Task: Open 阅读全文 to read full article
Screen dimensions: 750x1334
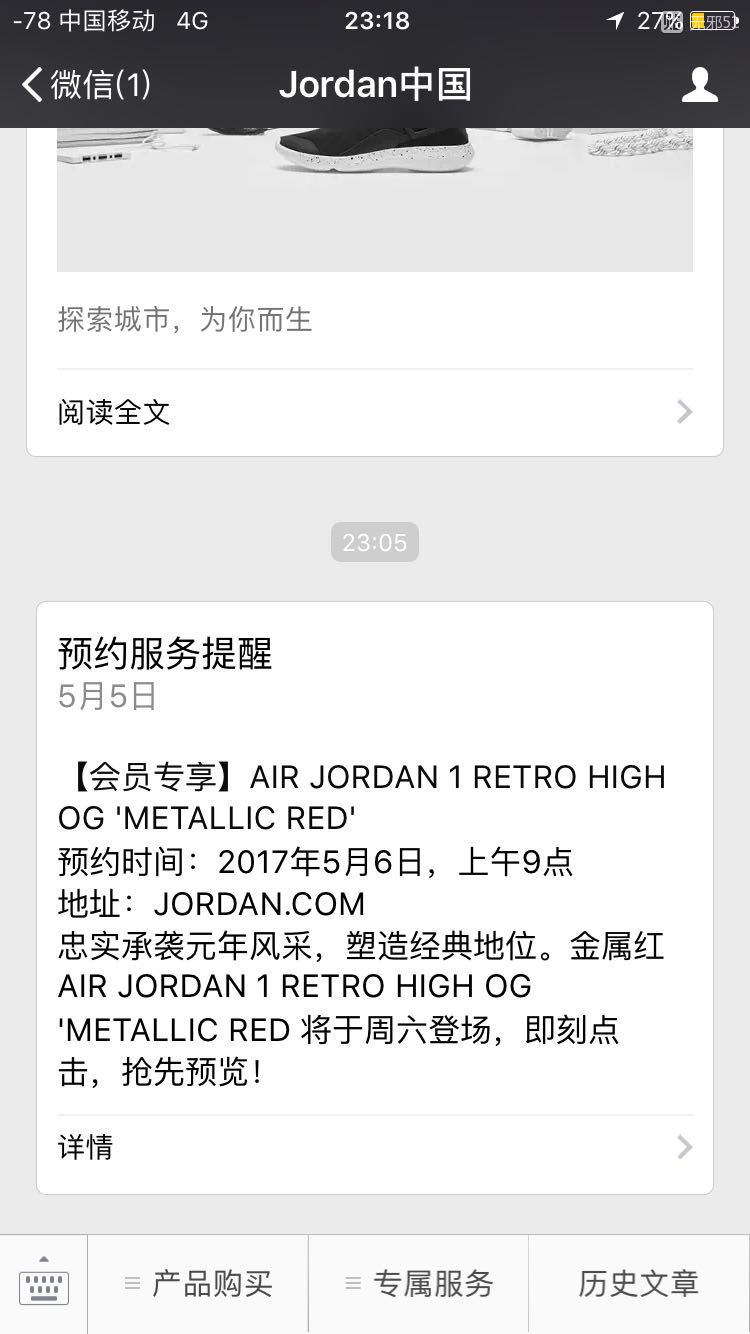Action: pyautogui.click(x=374, y=412)
